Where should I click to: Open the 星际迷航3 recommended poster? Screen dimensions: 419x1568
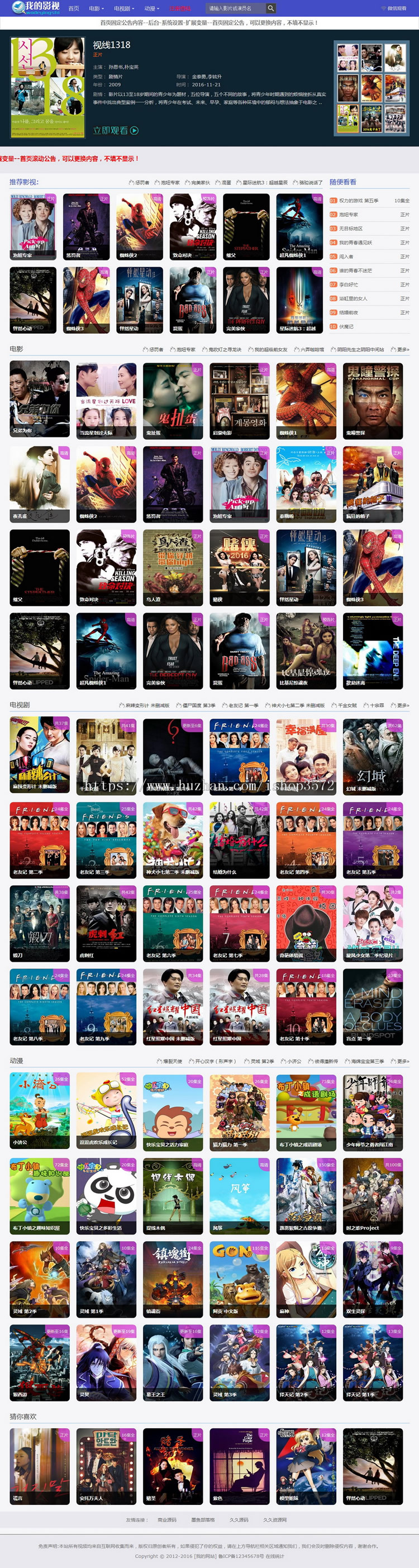tap(299, 300)
